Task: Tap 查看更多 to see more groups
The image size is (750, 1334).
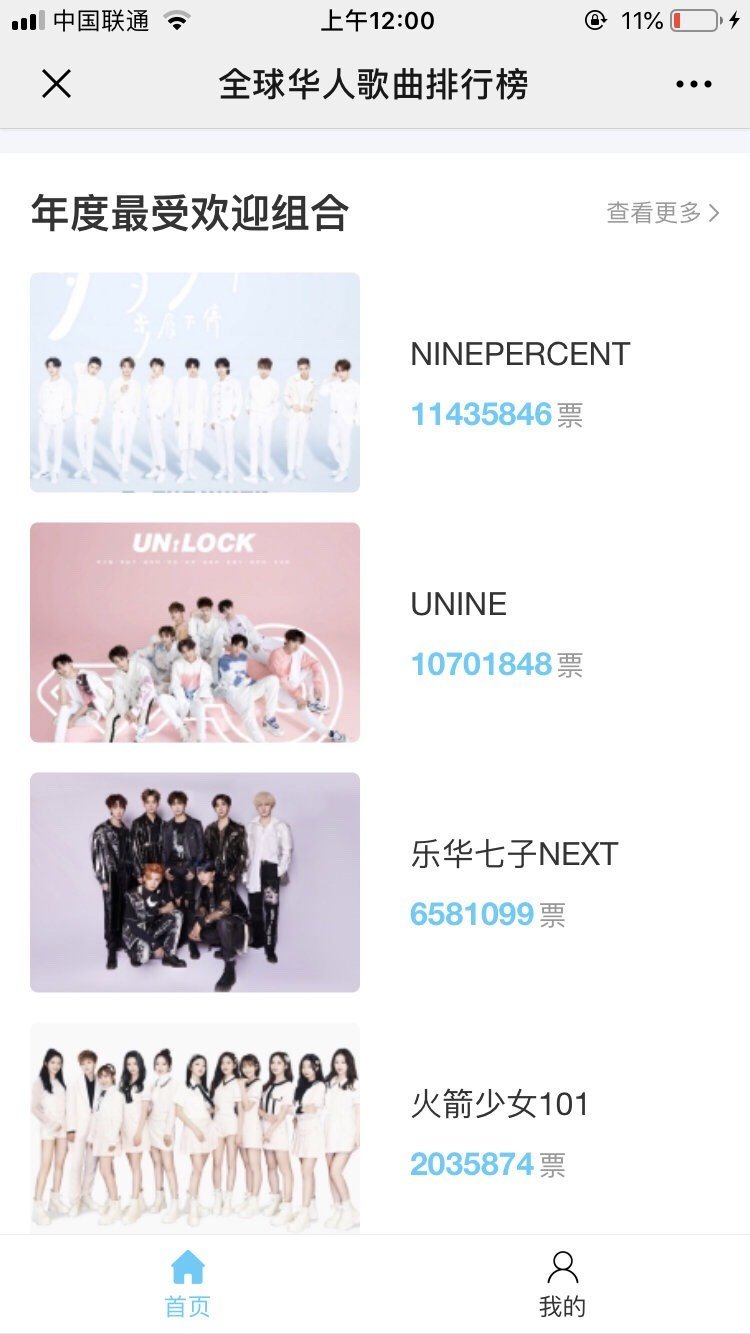Action: pyautogui.click(x=662, y=213)
